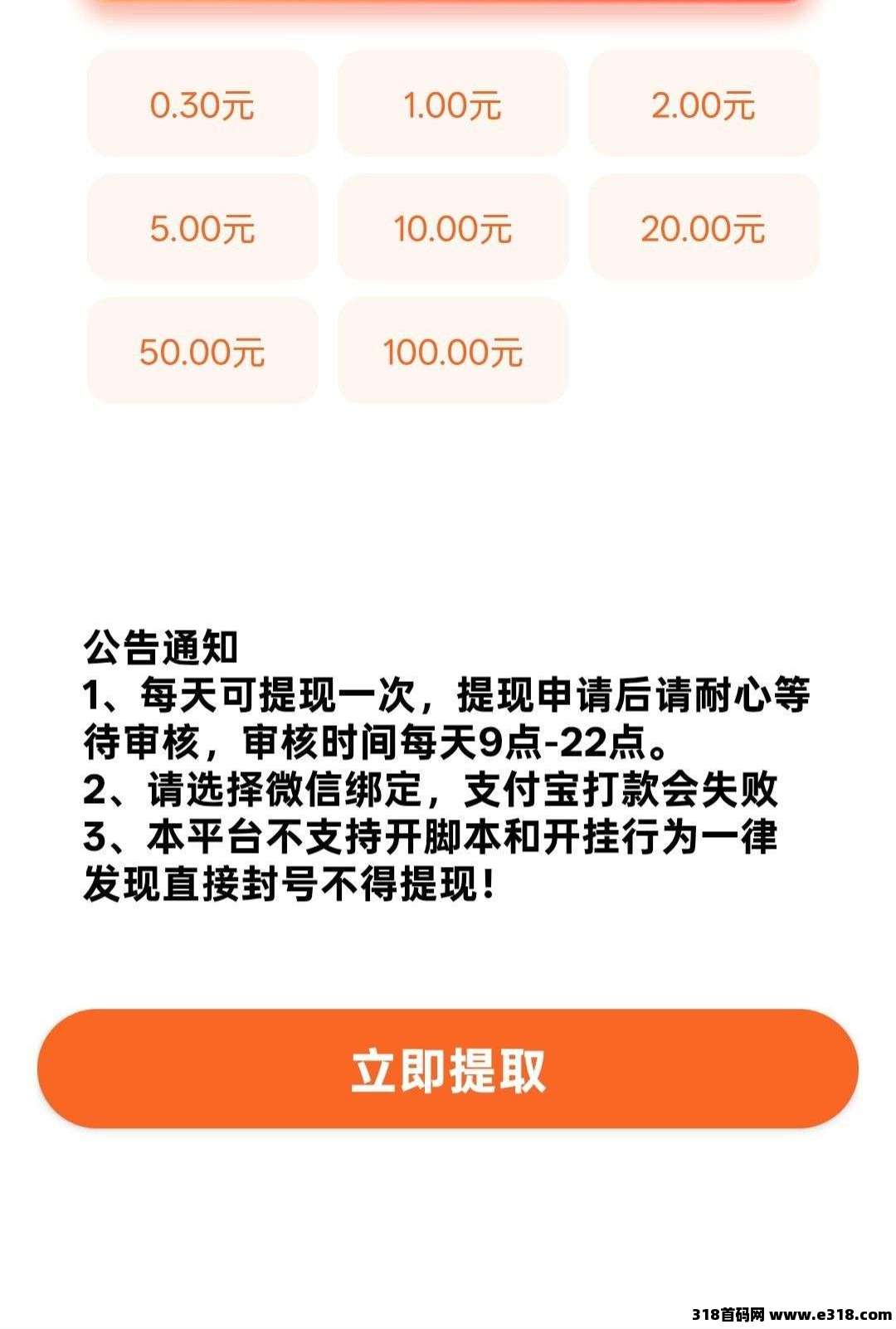The width and height of the screenshot is (896, 1329).
Task: Pick the 100.00元 amount
Action: [x=453, y=351]
